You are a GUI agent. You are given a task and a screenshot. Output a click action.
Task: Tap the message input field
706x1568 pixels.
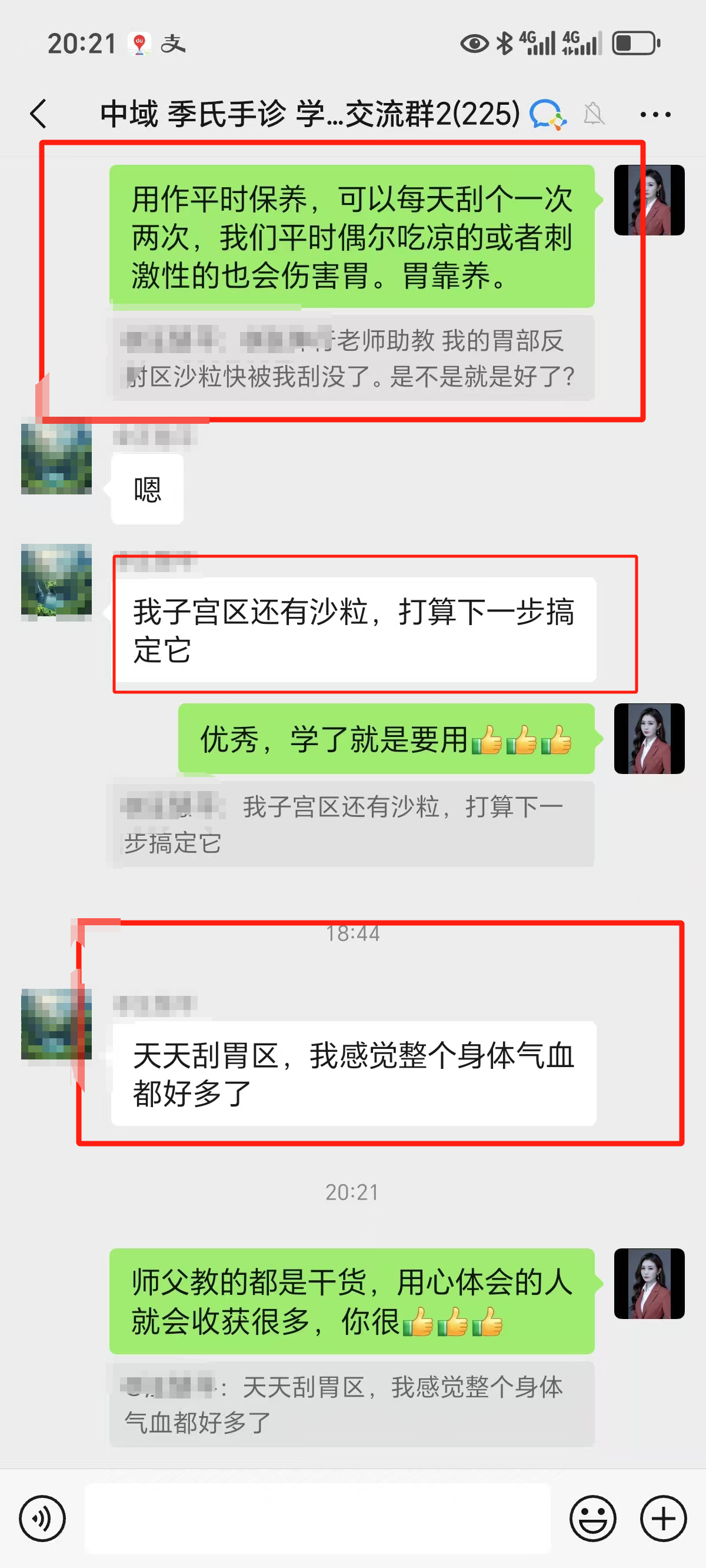pyautogui.click(x=317, y=1518)
